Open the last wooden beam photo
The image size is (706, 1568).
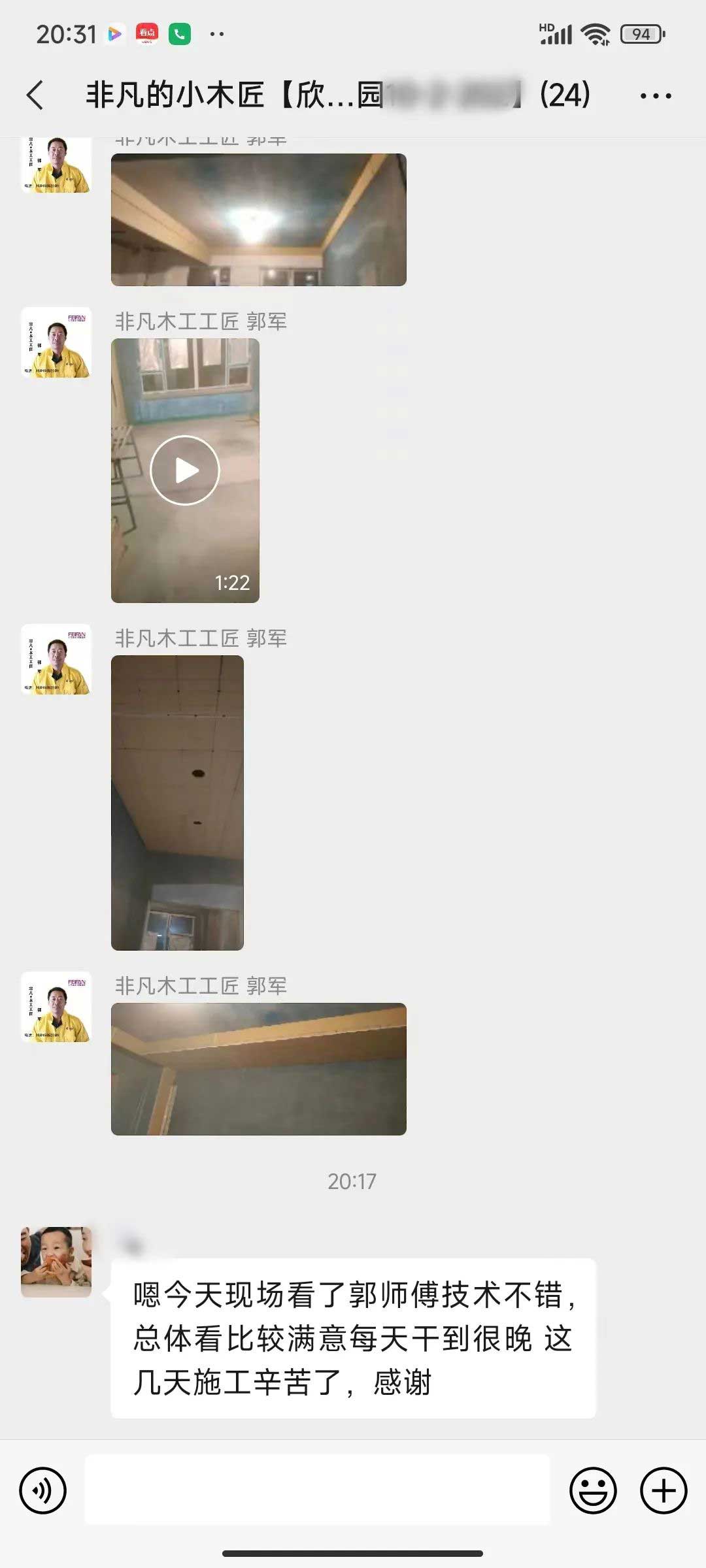(258, 1069)
